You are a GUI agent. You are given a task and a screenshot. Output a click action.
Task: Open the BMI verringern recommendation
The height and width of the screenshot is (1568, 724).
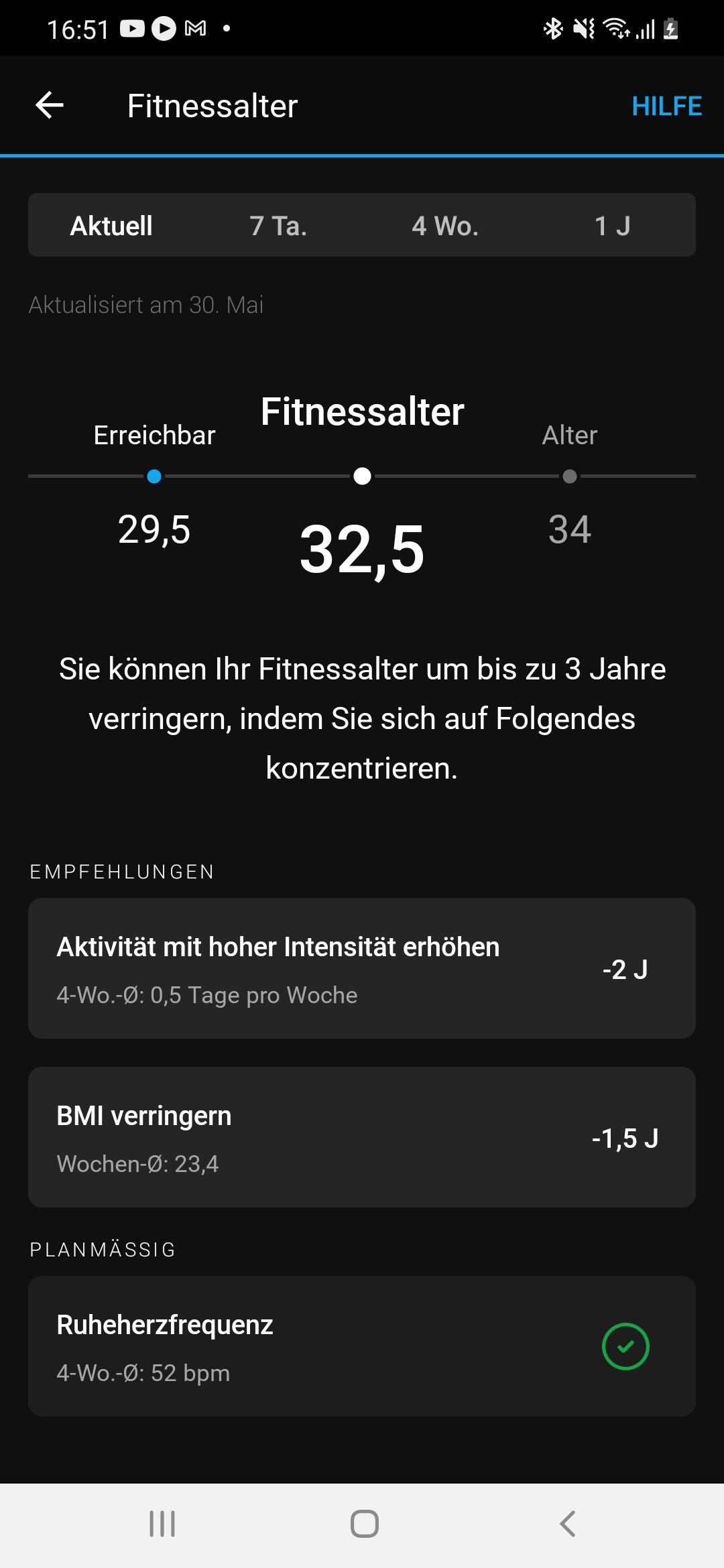(x=362, y=1137)
